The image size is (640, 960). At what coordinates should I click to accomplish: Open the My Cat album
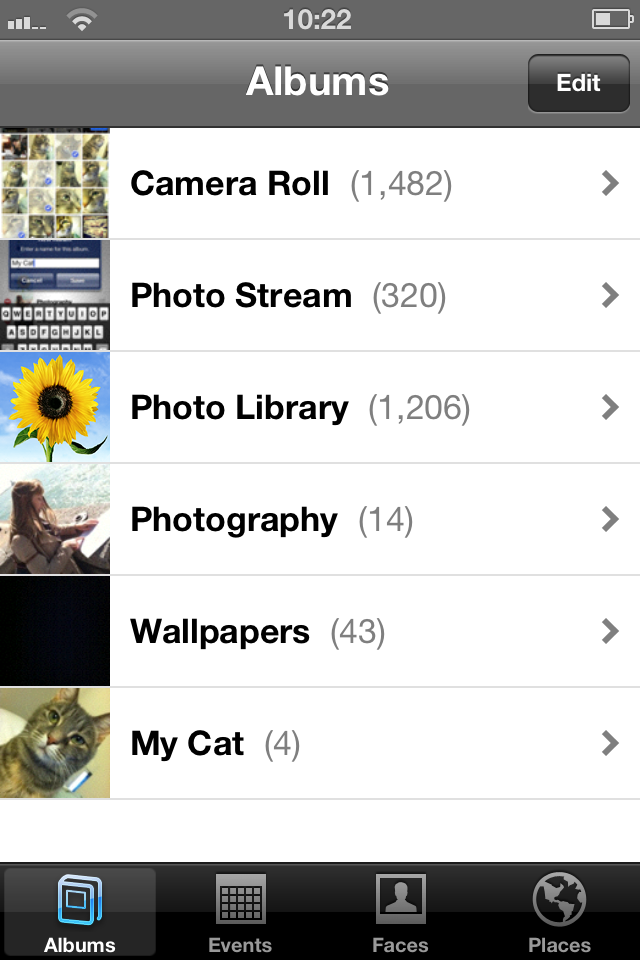point(320,744)
